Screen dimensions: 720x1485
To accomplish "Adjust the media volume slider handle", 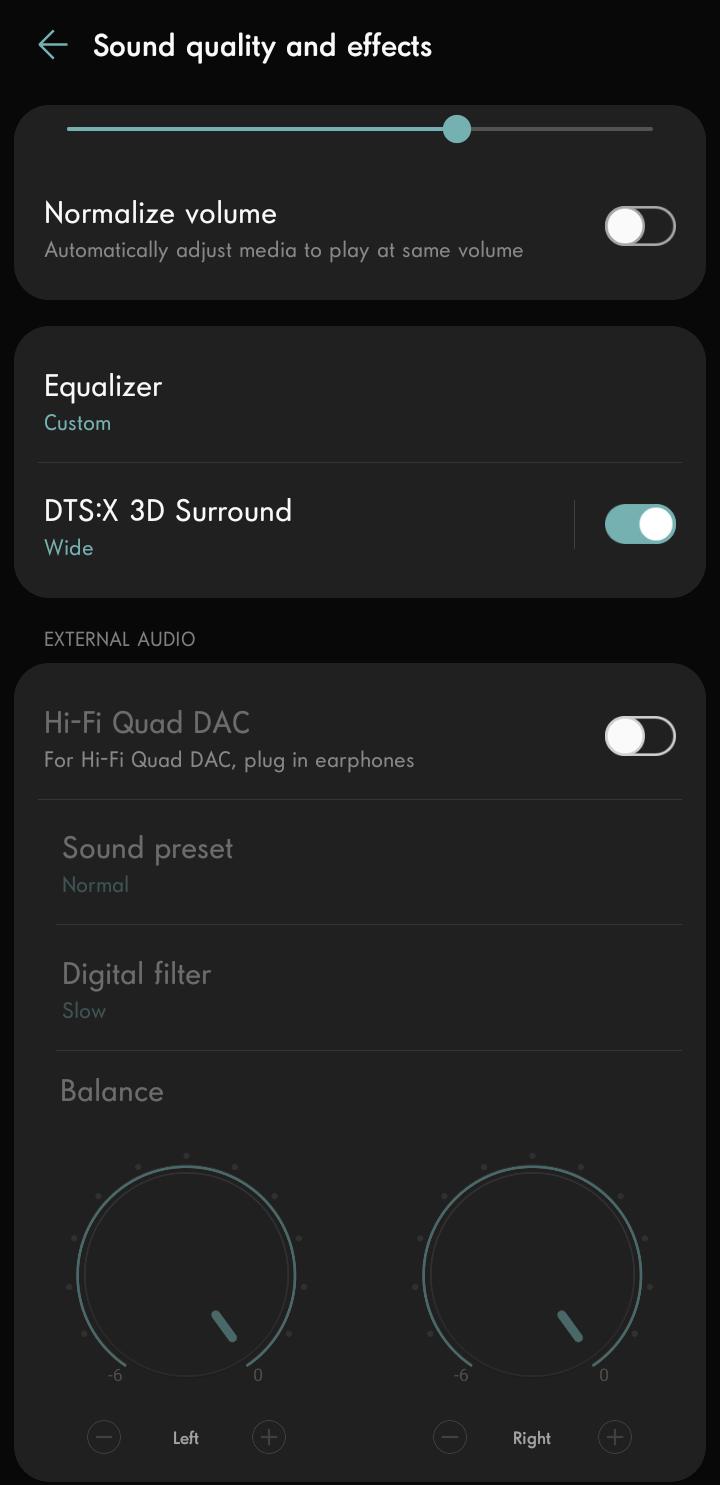I will (458, 129).
